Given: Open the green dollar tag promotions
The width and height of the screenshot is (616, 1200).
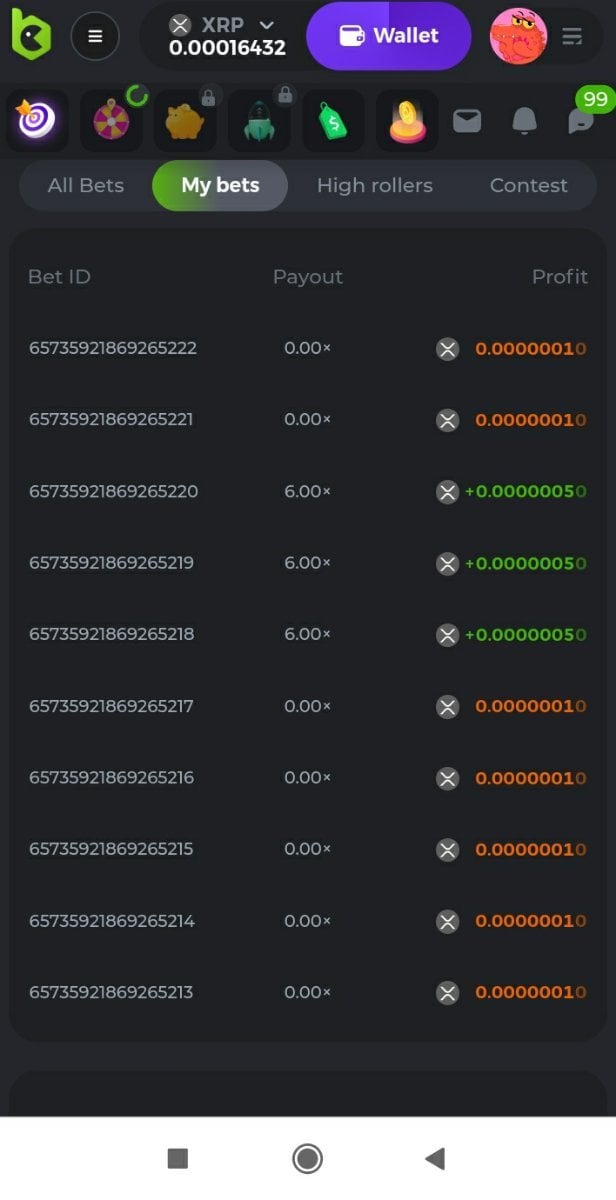Looking at the screenshot, I should [x=333, y=121].
